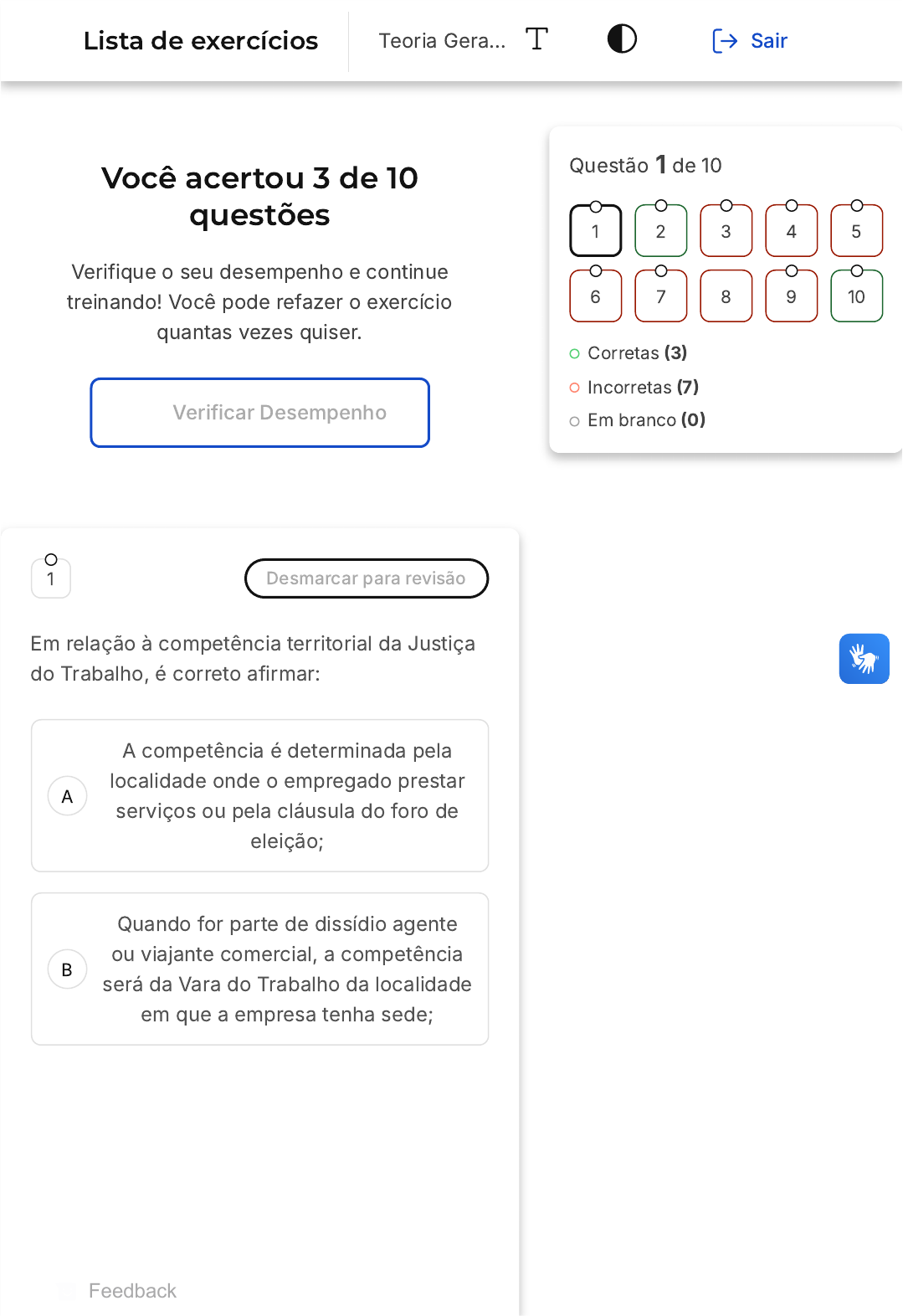Image resolution: width=903 pixels, height=1316 pixels.
Task: Go to question 10
Action: click(857, 296)
